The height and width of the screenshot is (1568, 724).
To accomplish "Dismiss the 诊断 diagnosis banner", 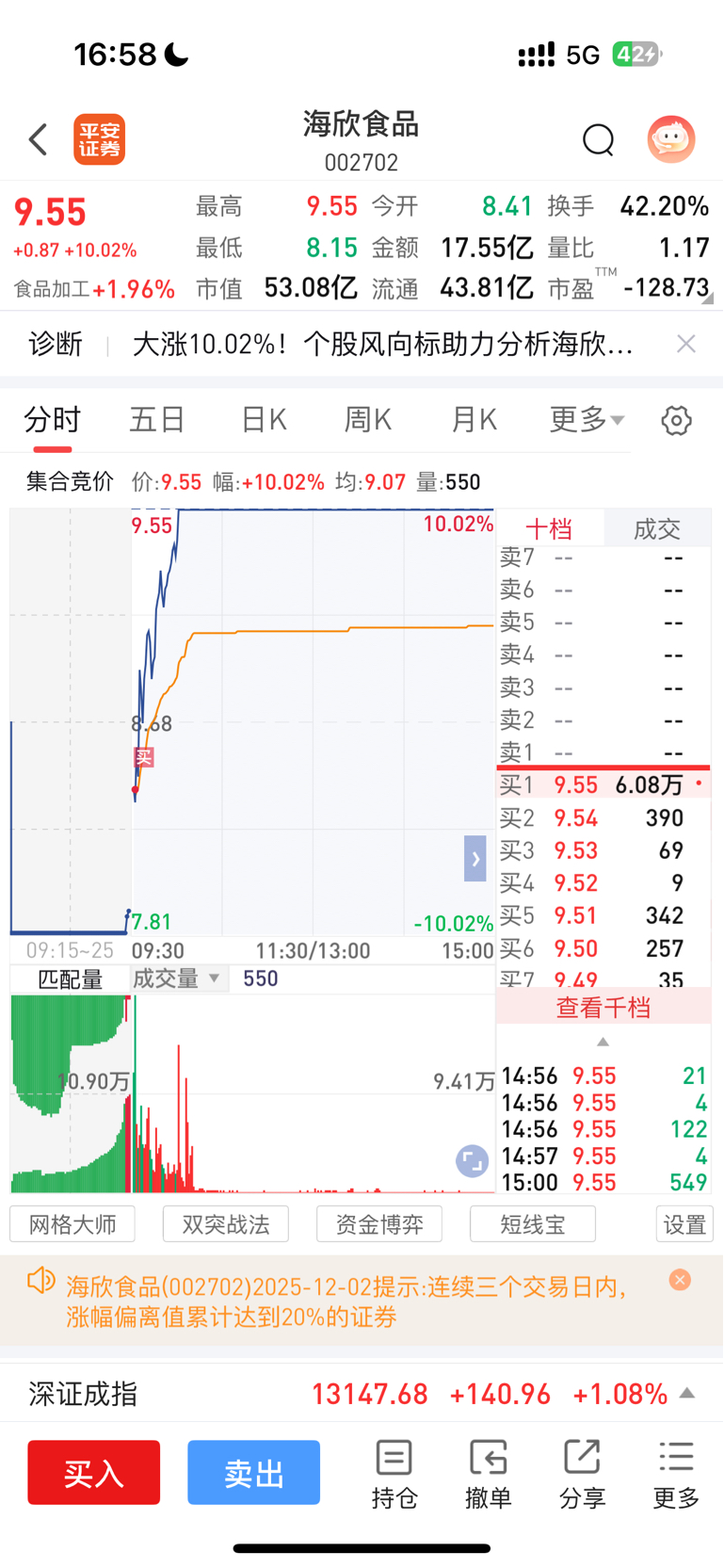I will pos(686,345).
